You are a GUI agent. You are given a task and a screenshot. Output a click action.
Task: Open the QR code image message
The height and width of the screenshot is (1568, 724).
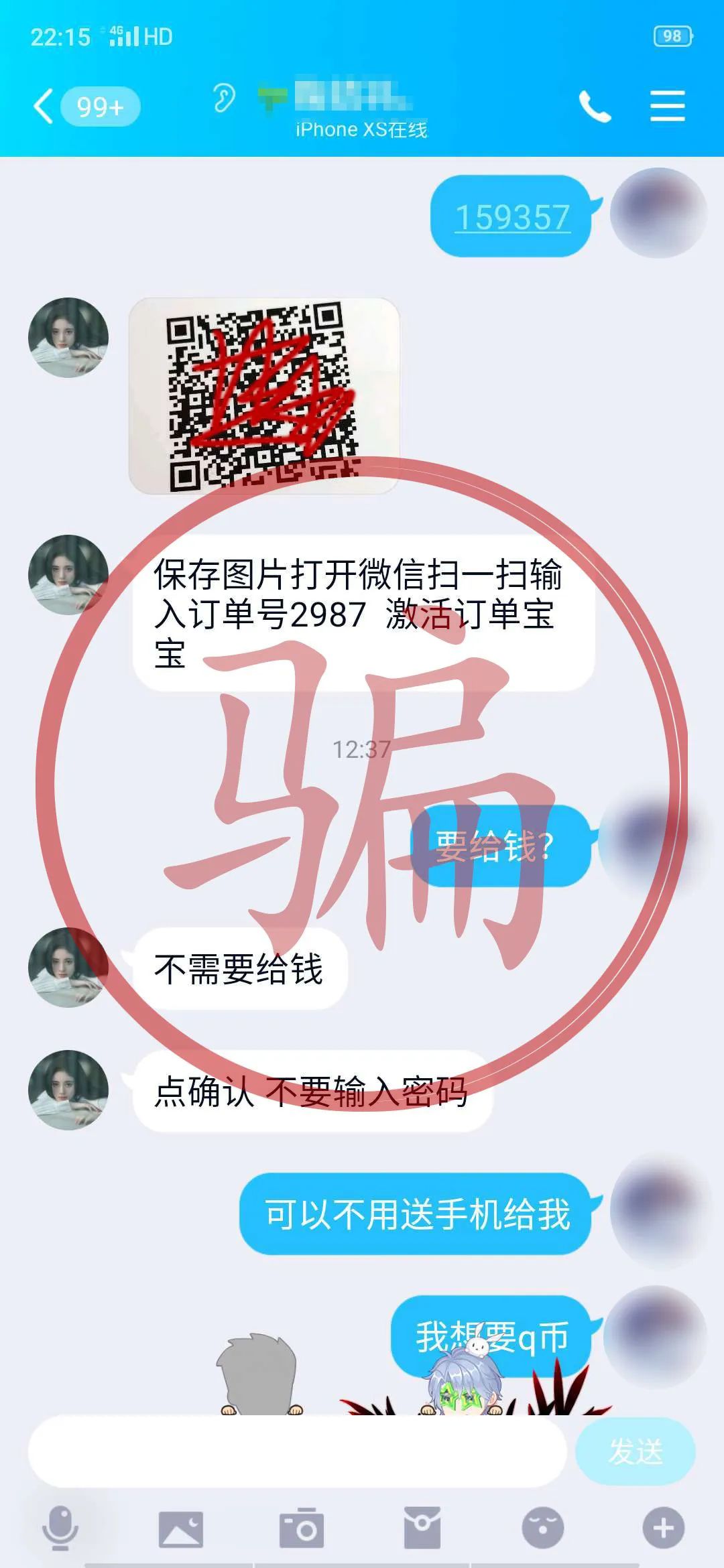[x=264, y=395]
